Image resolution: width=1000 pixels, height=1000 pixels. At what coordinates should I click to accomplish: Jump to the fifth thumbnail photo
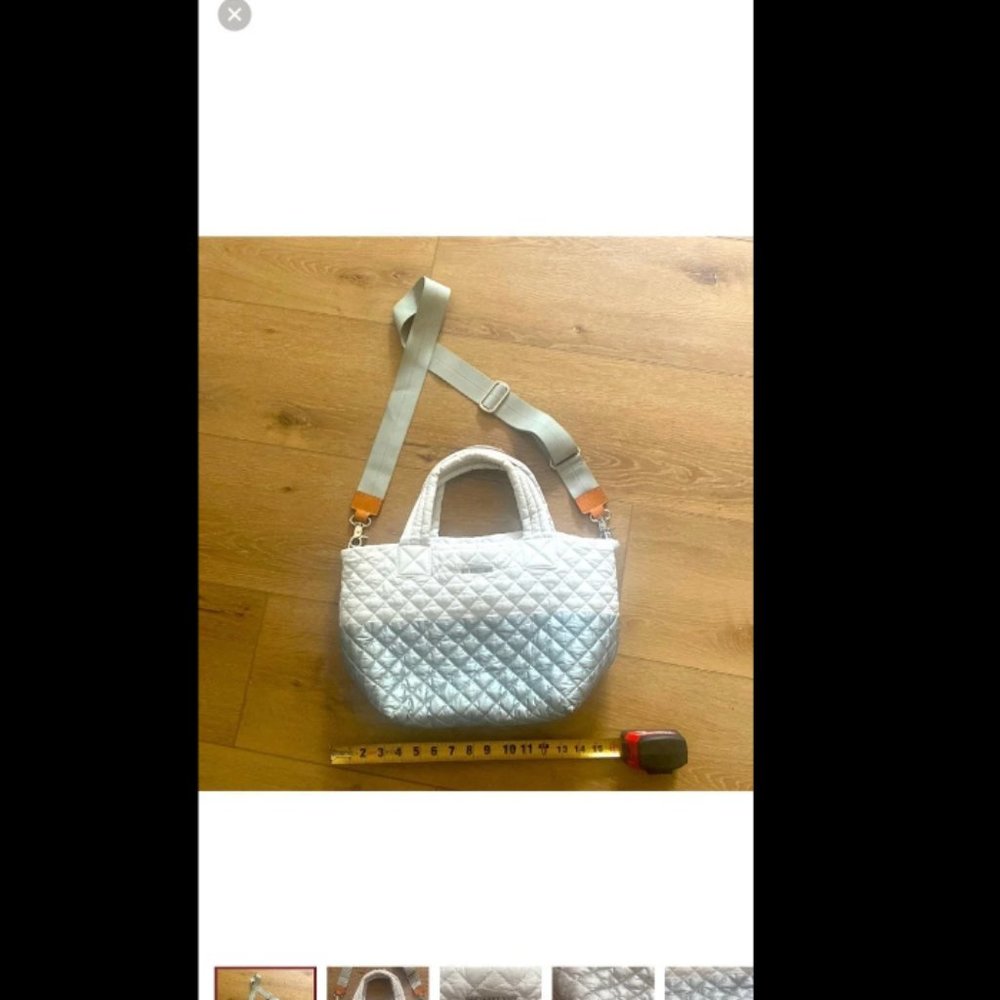tap(709, 983)
